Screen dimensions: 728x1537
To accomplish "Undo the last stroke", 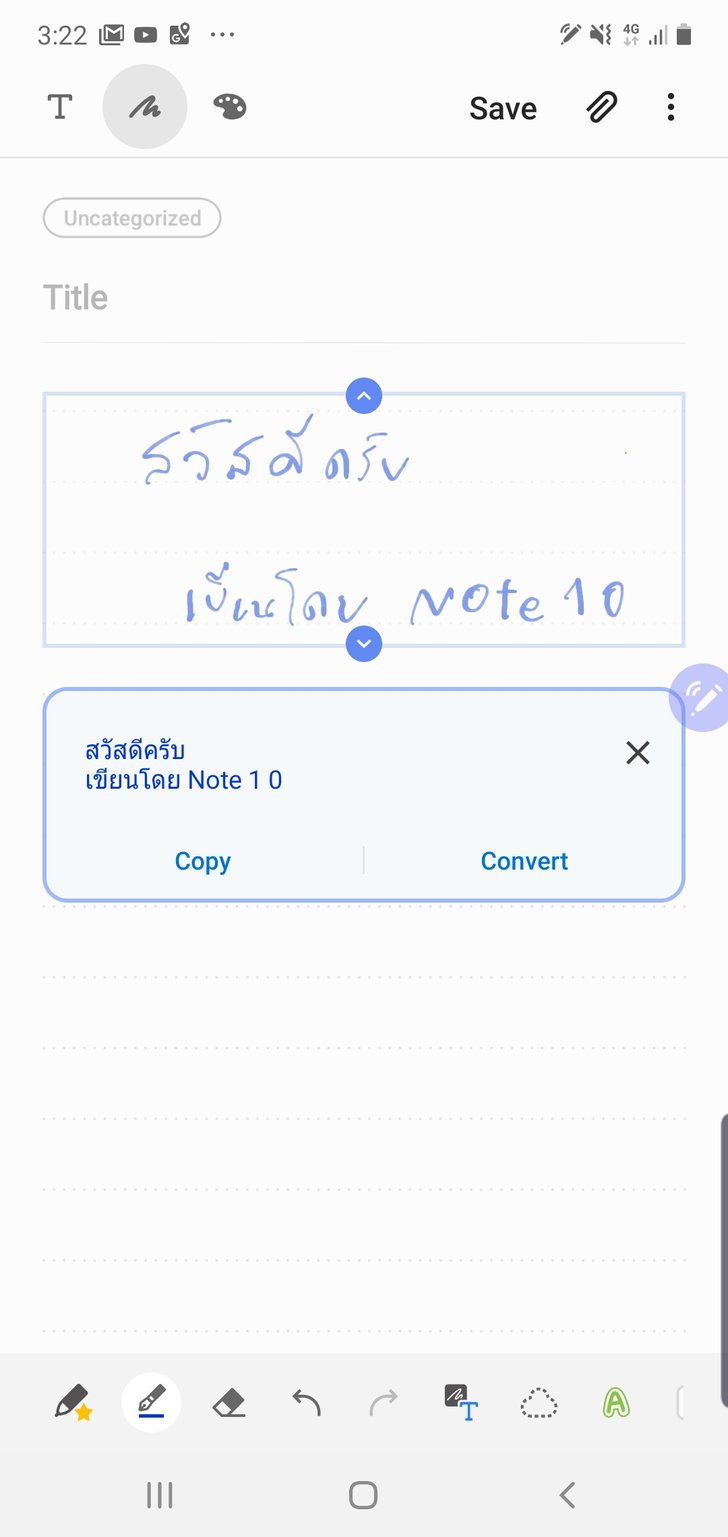I will click(x=307, y=1404).
